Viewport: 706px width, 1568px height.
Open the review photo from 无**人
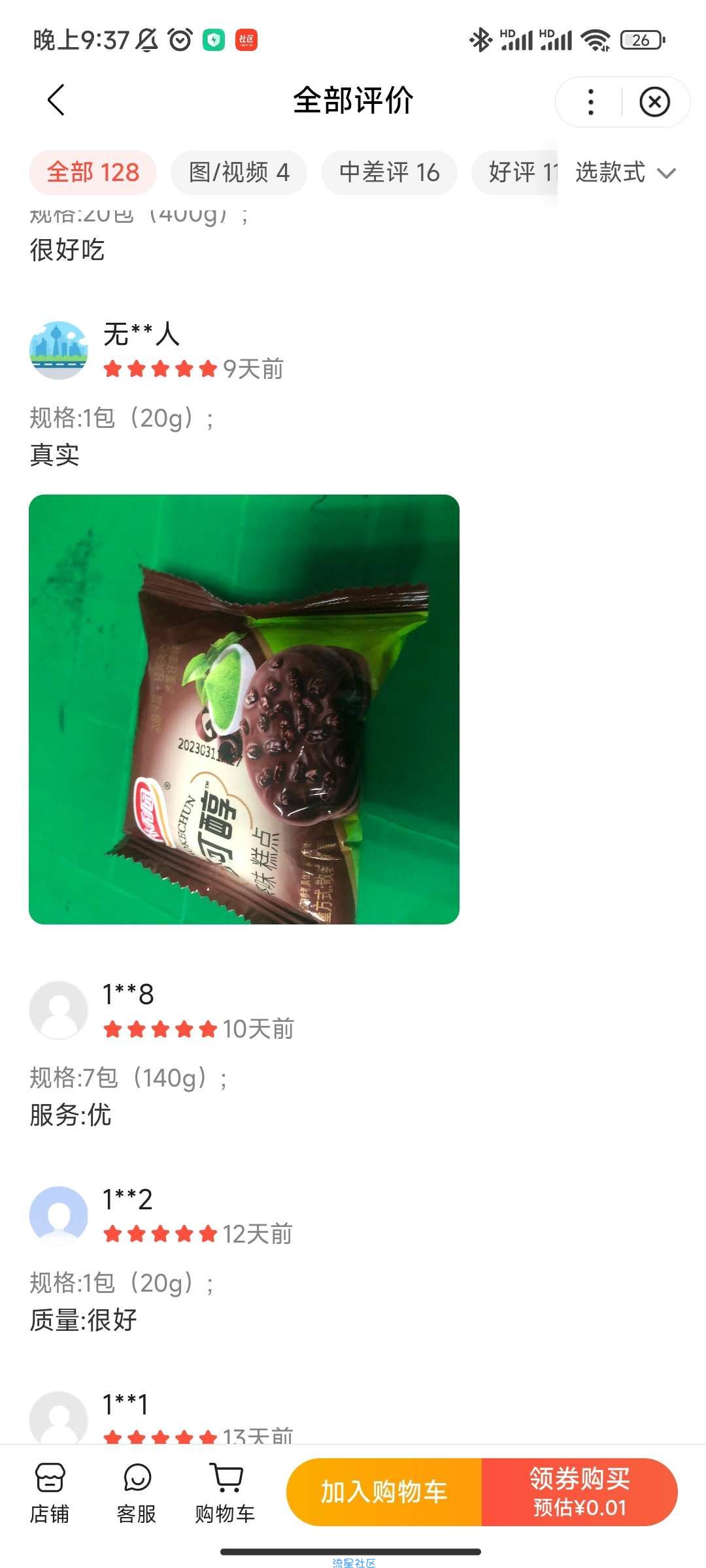[x=244, y=709]
